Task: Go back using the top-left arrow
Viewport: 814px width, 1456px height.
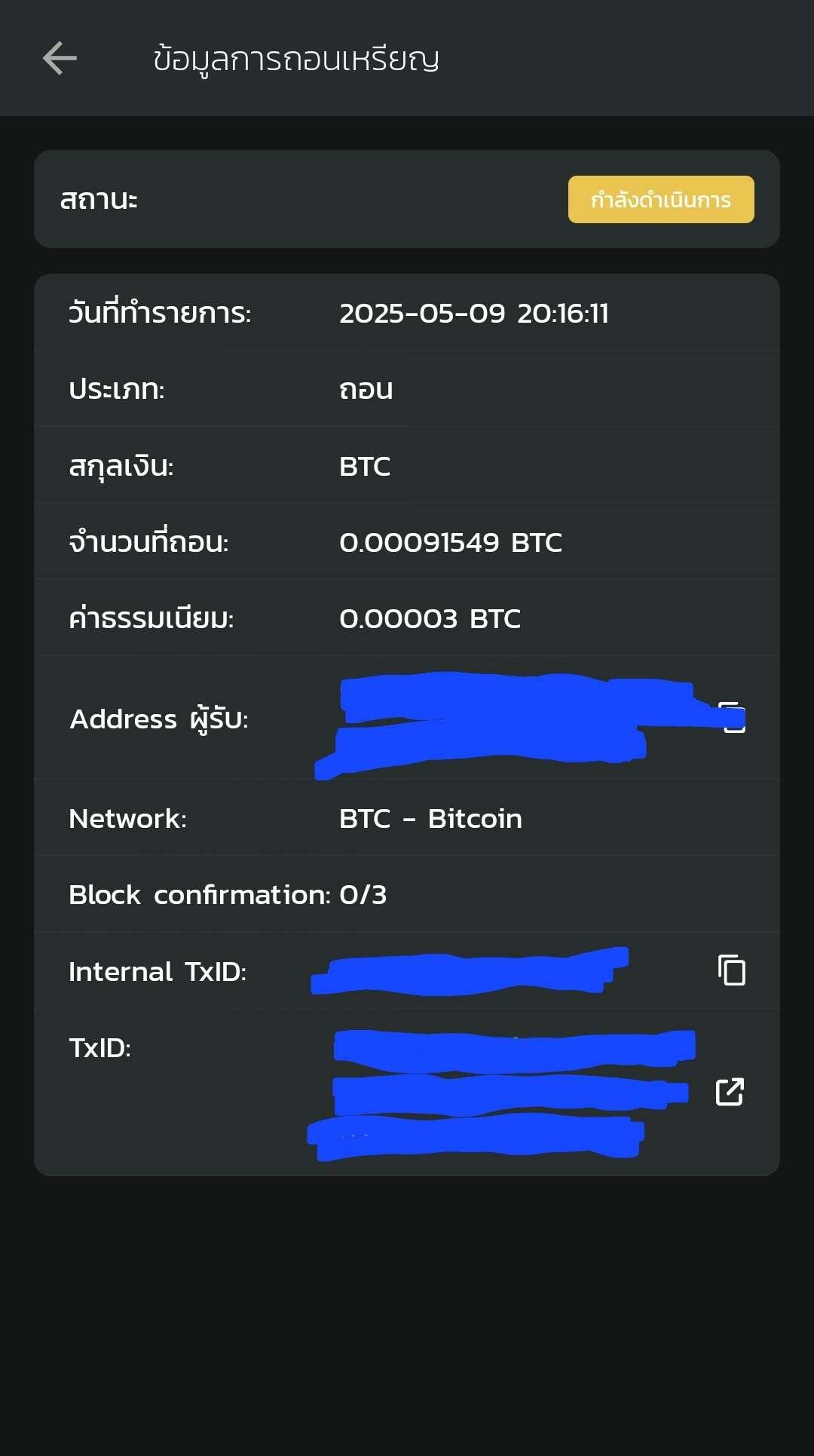Action: [x=60, y=58]
